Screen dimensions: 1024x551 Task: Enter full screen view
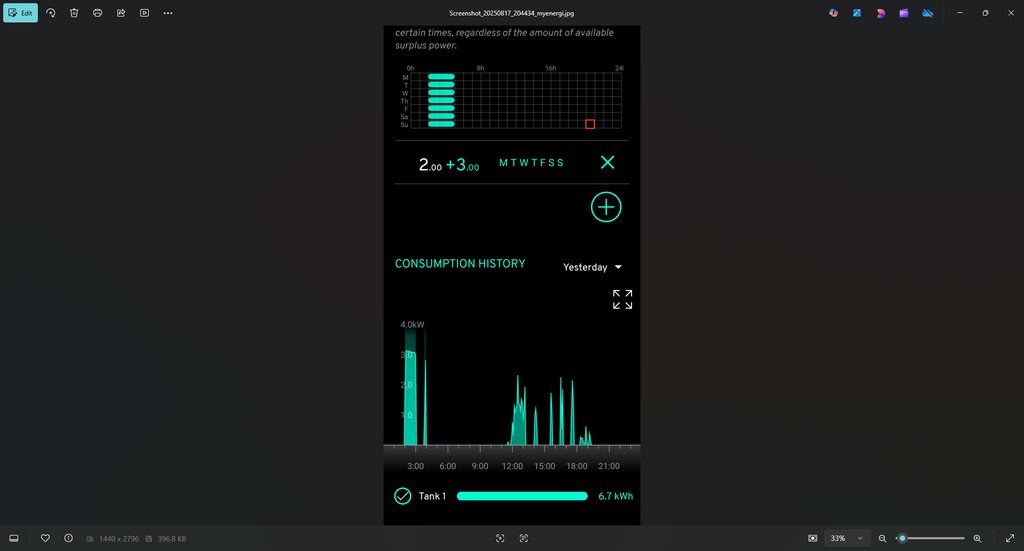click(x=1009, y=538)
